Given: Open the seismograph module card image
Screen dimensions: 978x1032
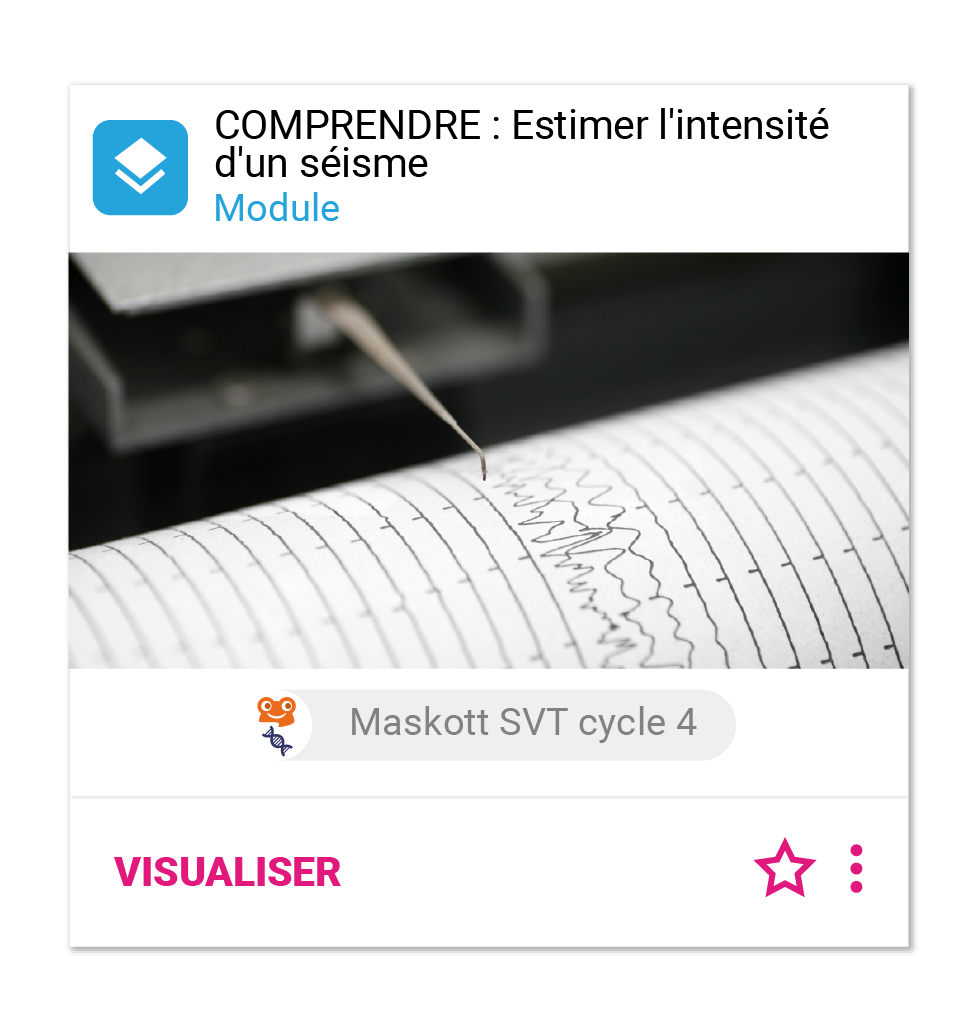Looking at the screenshot, I should point(488,460).
